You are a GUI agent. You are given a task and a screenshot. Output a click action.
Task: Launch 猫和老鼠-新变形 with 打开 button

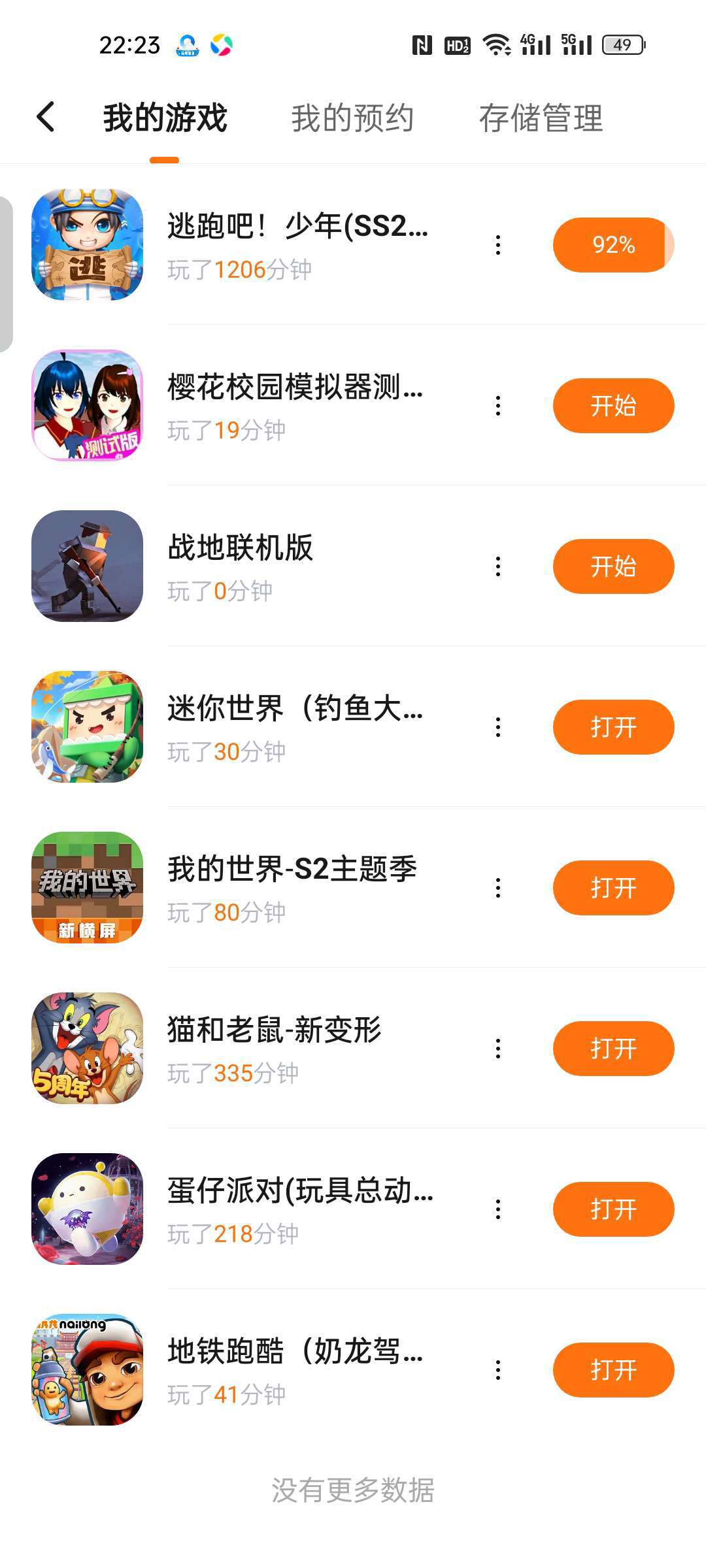coord(613,1049)
